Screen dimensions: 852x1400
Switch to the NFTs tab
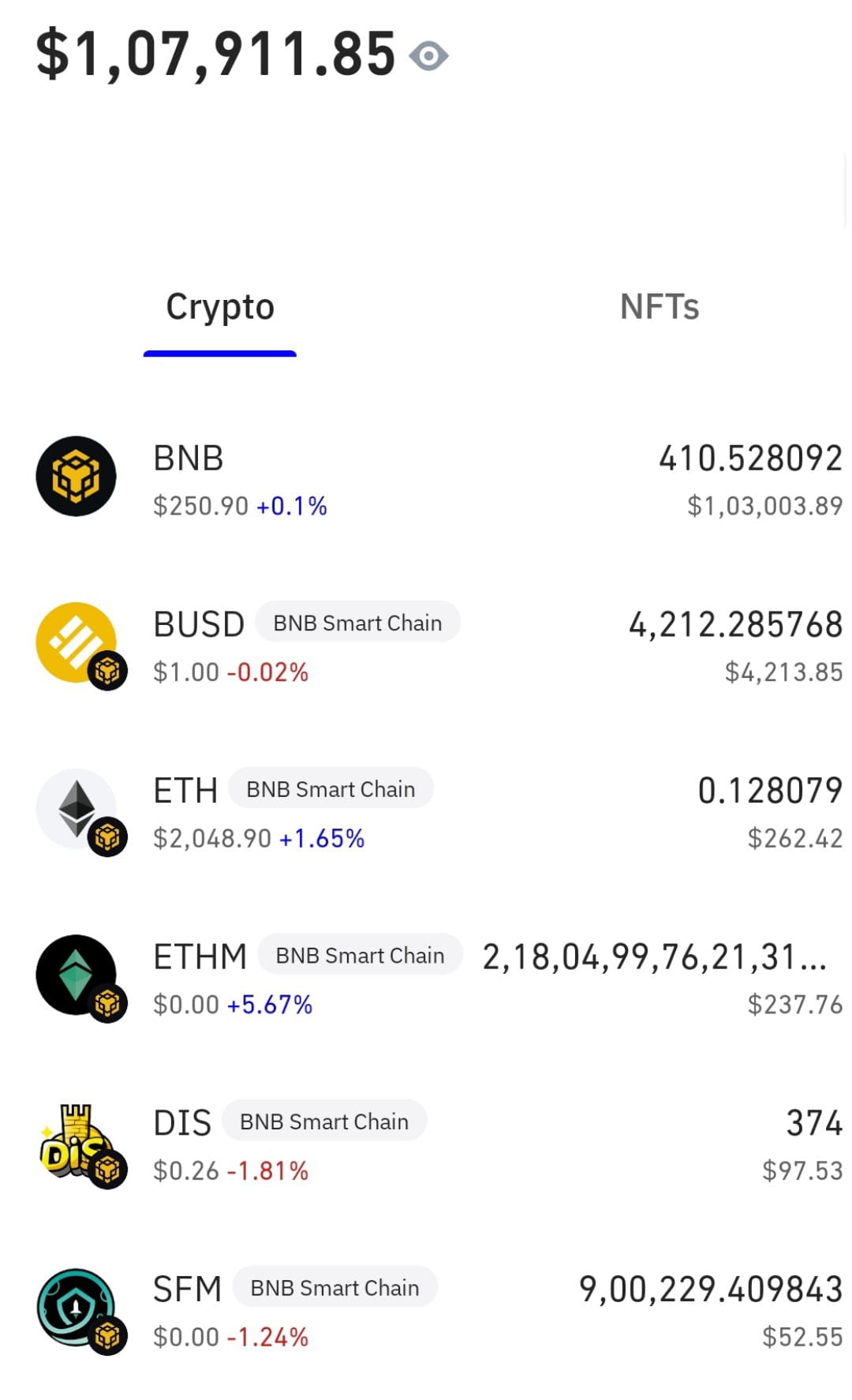pos(660,307)
